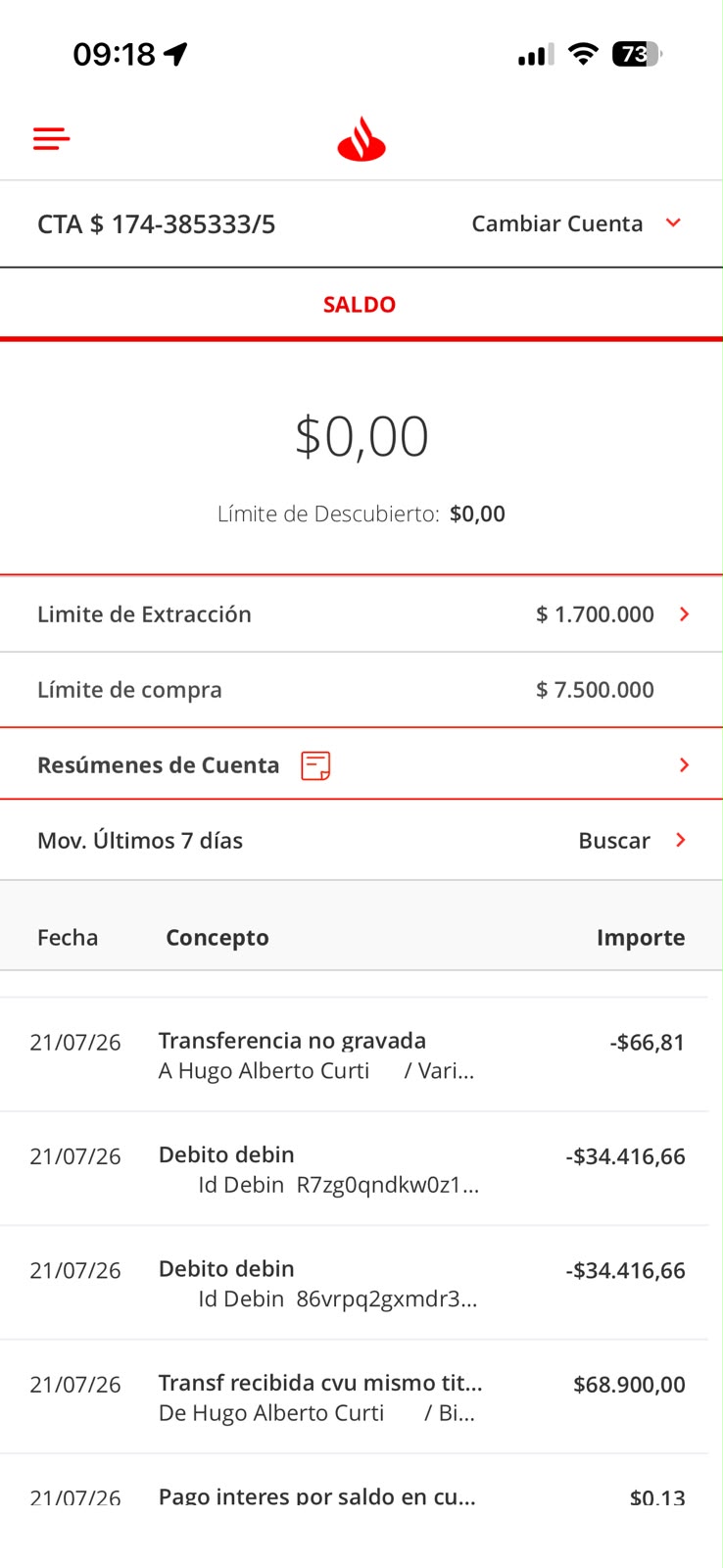This screenshot has width=723, height=1568.
Task: Expand the Cambiar Cuenta dropdown
Action: tap(576, 223)
